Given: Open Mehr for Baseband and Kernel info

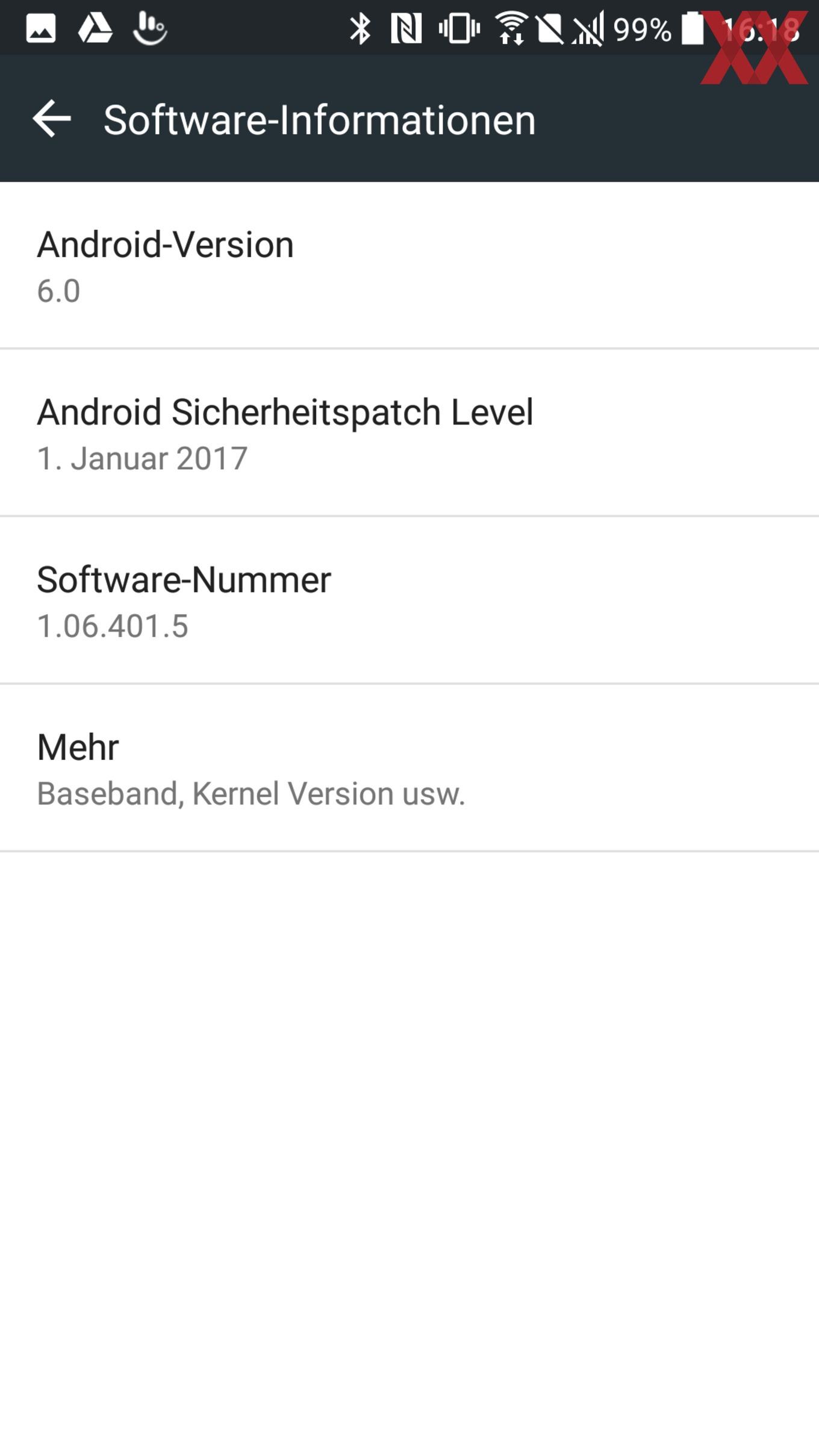Looking at the screenshot, I should click(409, 768).
